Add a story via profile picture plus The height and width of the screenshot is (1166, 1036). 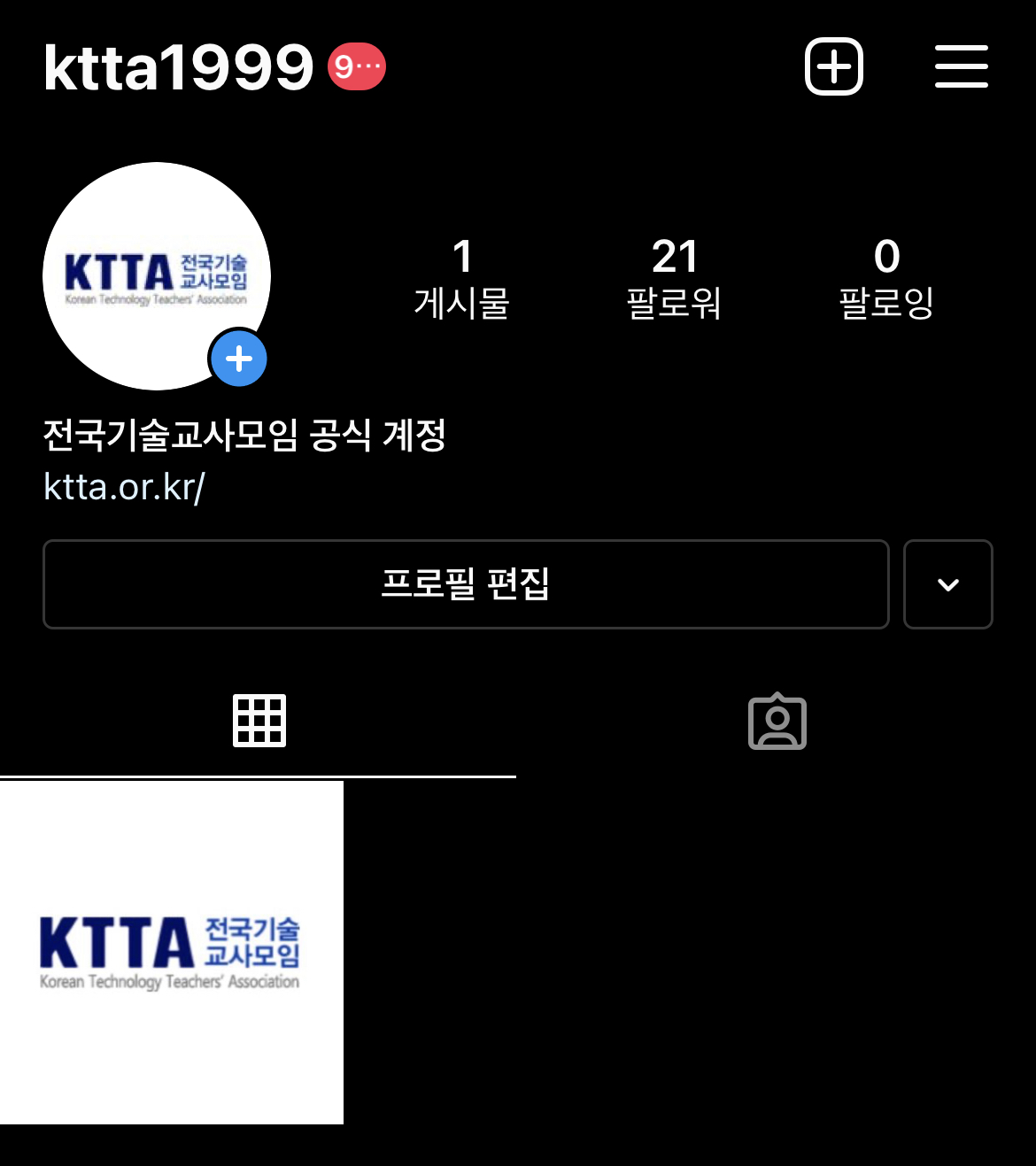(239, 359)
